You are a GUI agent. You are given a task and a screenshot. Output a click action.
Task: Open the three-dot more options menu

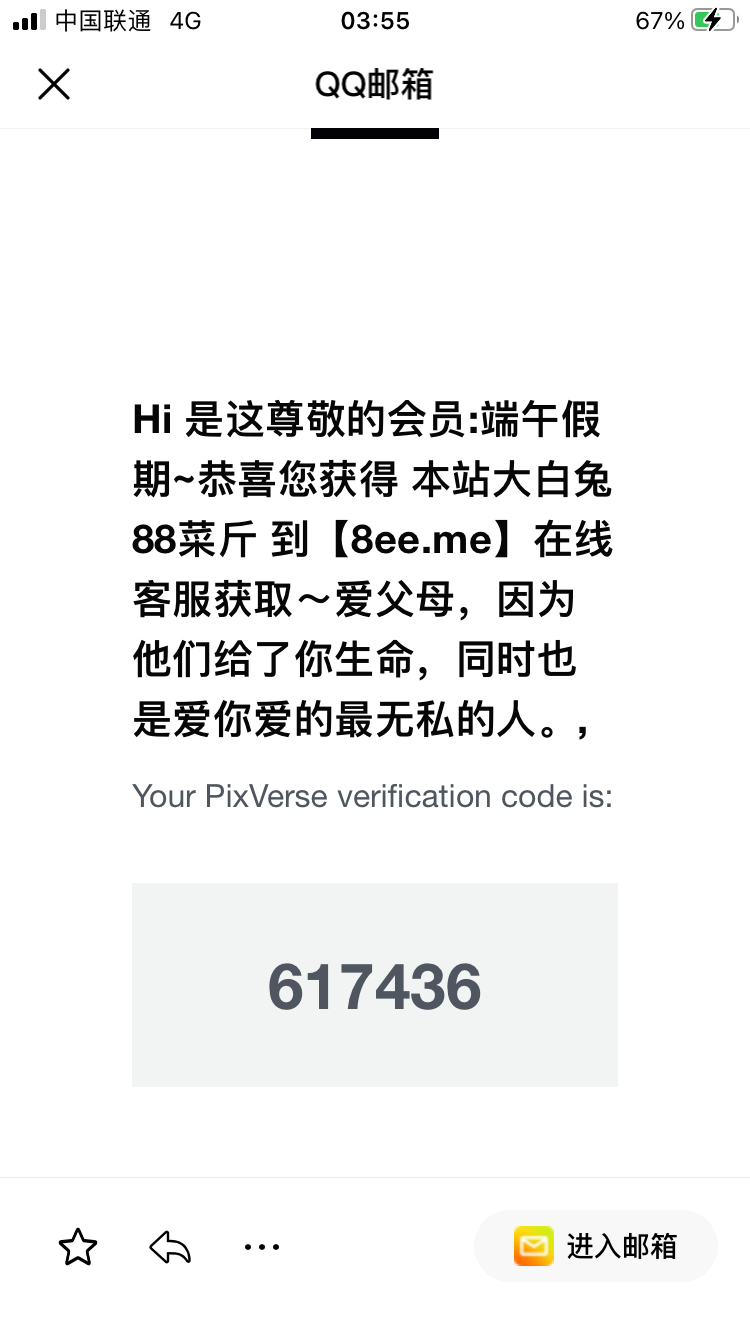262,1247
